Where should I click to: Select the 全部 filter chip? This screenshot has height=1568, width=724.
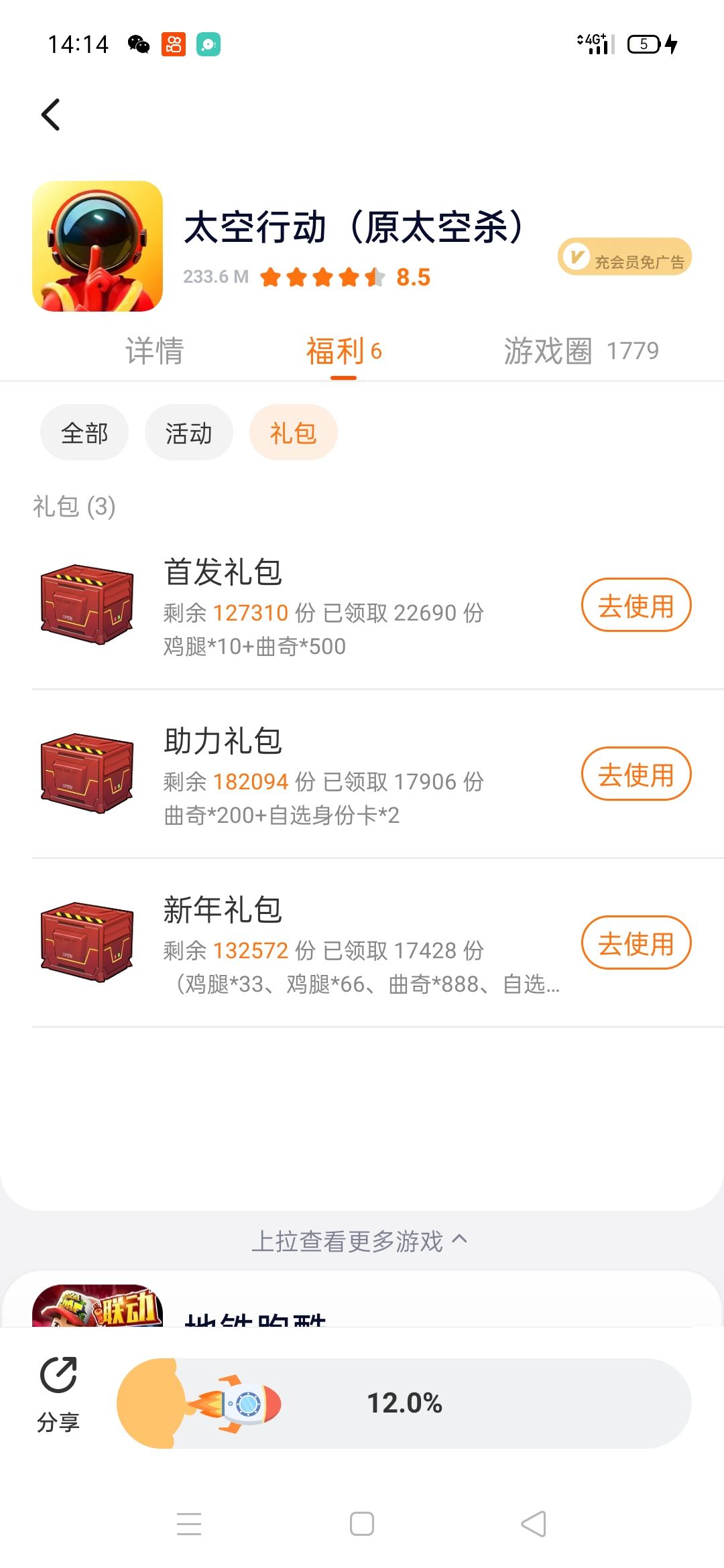(84, 433)
